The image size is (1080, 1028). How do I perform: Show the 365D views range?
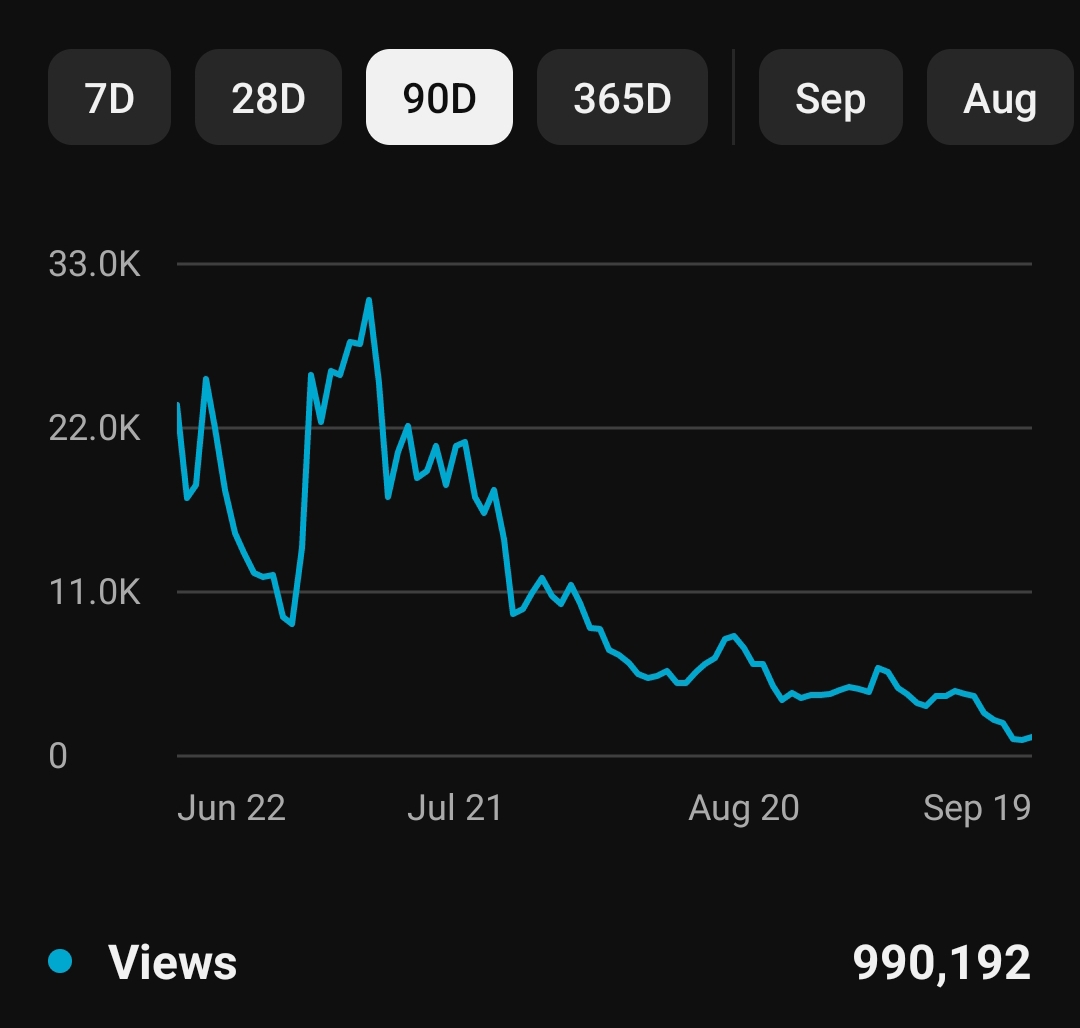622,97
